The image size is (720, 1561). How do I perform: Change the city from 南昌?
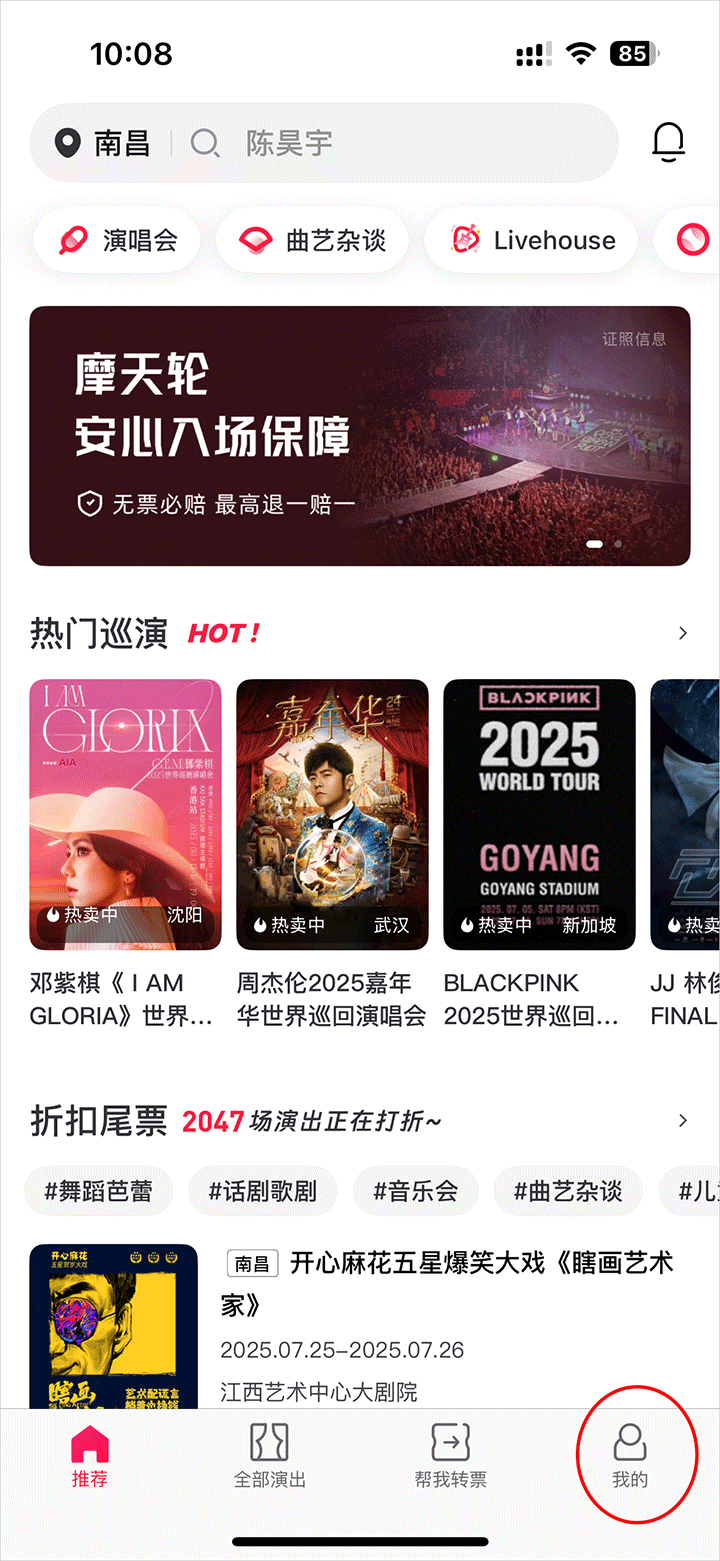pyautogui.click(x=104, y=144)
